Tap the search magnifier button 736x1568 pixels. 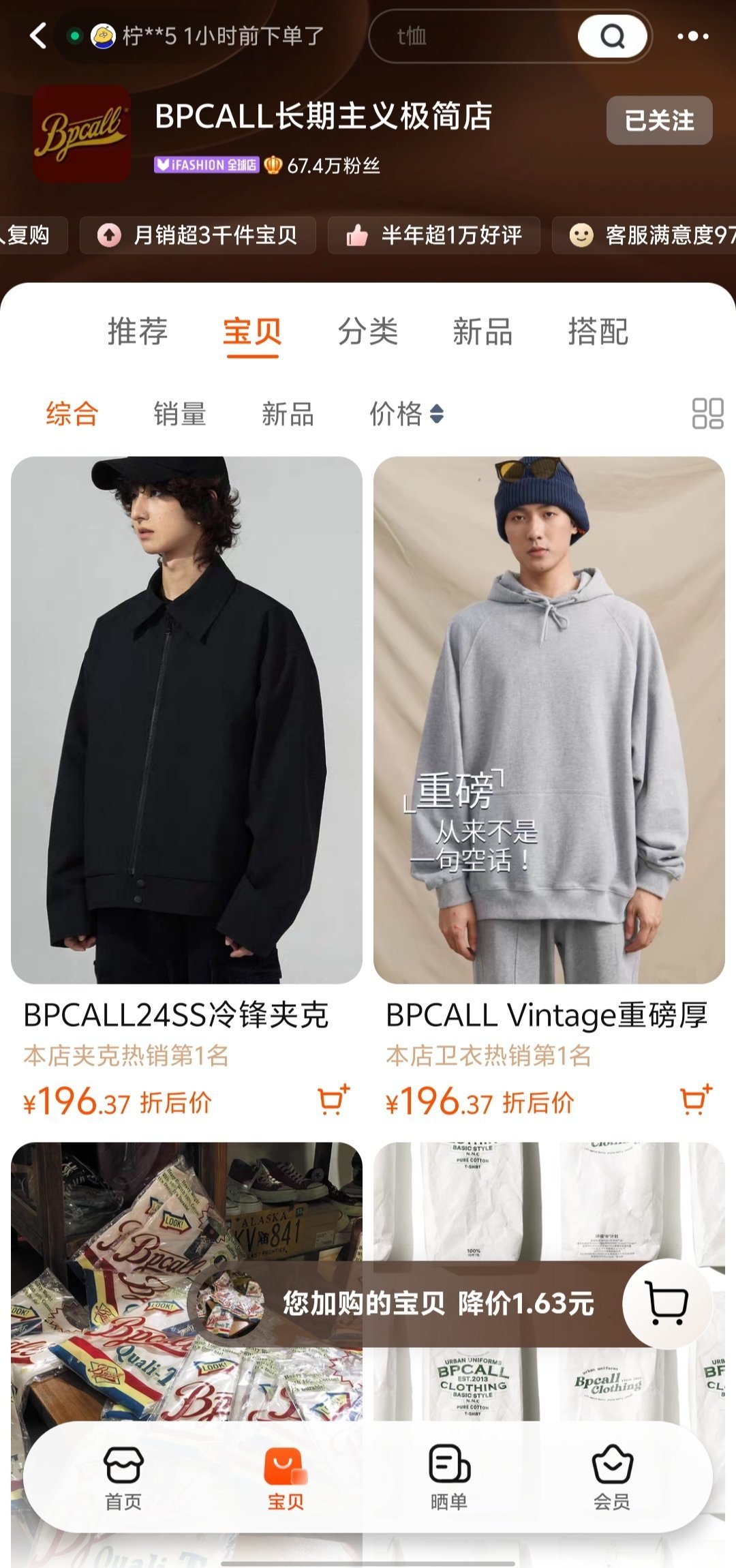[x=612, y=36]
